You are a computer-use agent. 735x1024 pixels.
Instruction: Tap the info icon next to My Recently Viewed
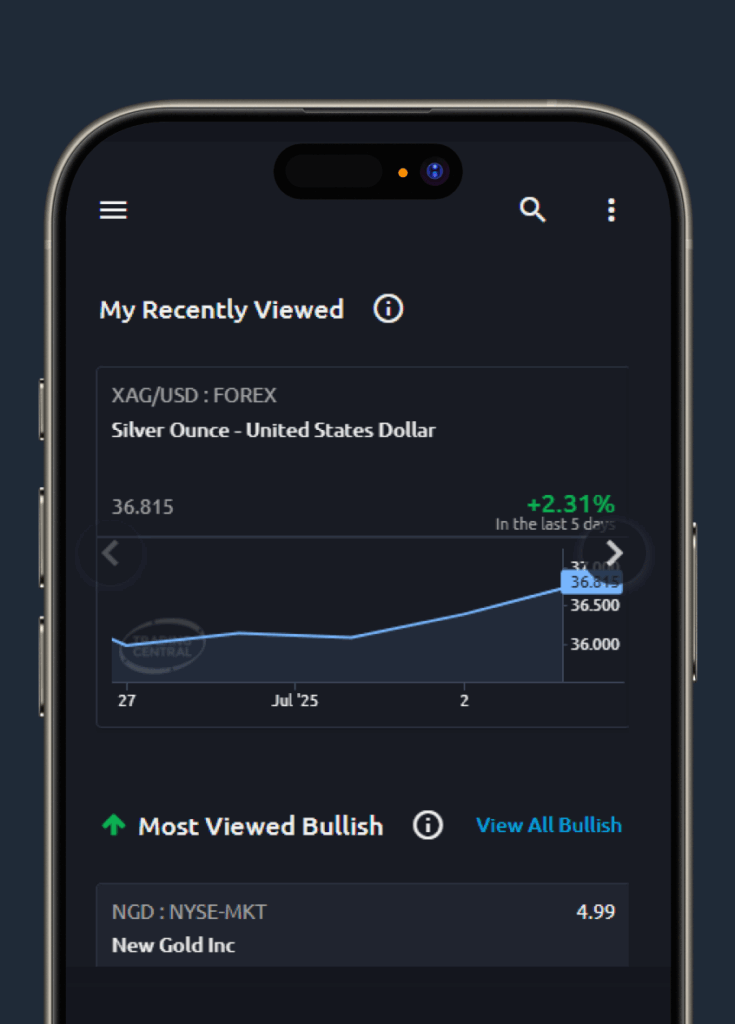(x=388, y=309)
